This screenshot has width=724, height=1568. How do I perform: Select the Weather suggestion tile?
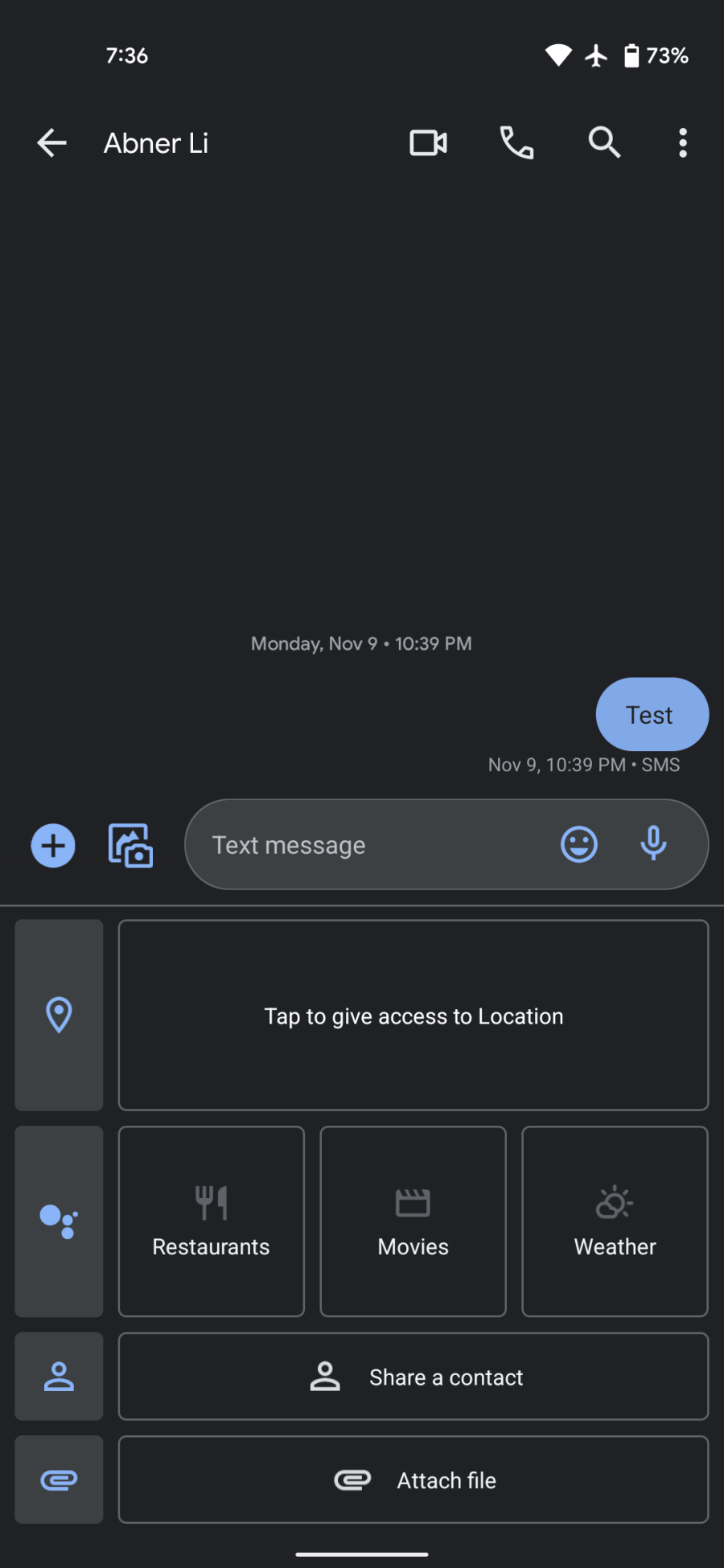615,1221
